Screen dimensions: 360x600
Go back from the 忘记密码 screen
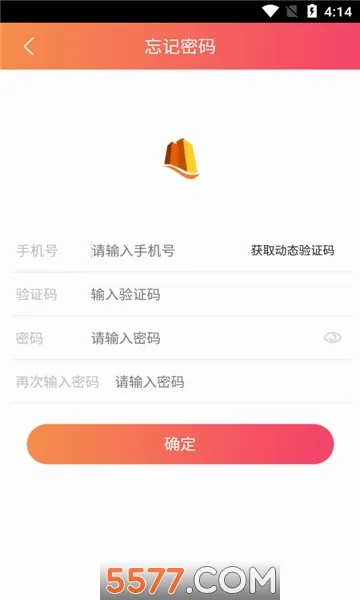29,46
